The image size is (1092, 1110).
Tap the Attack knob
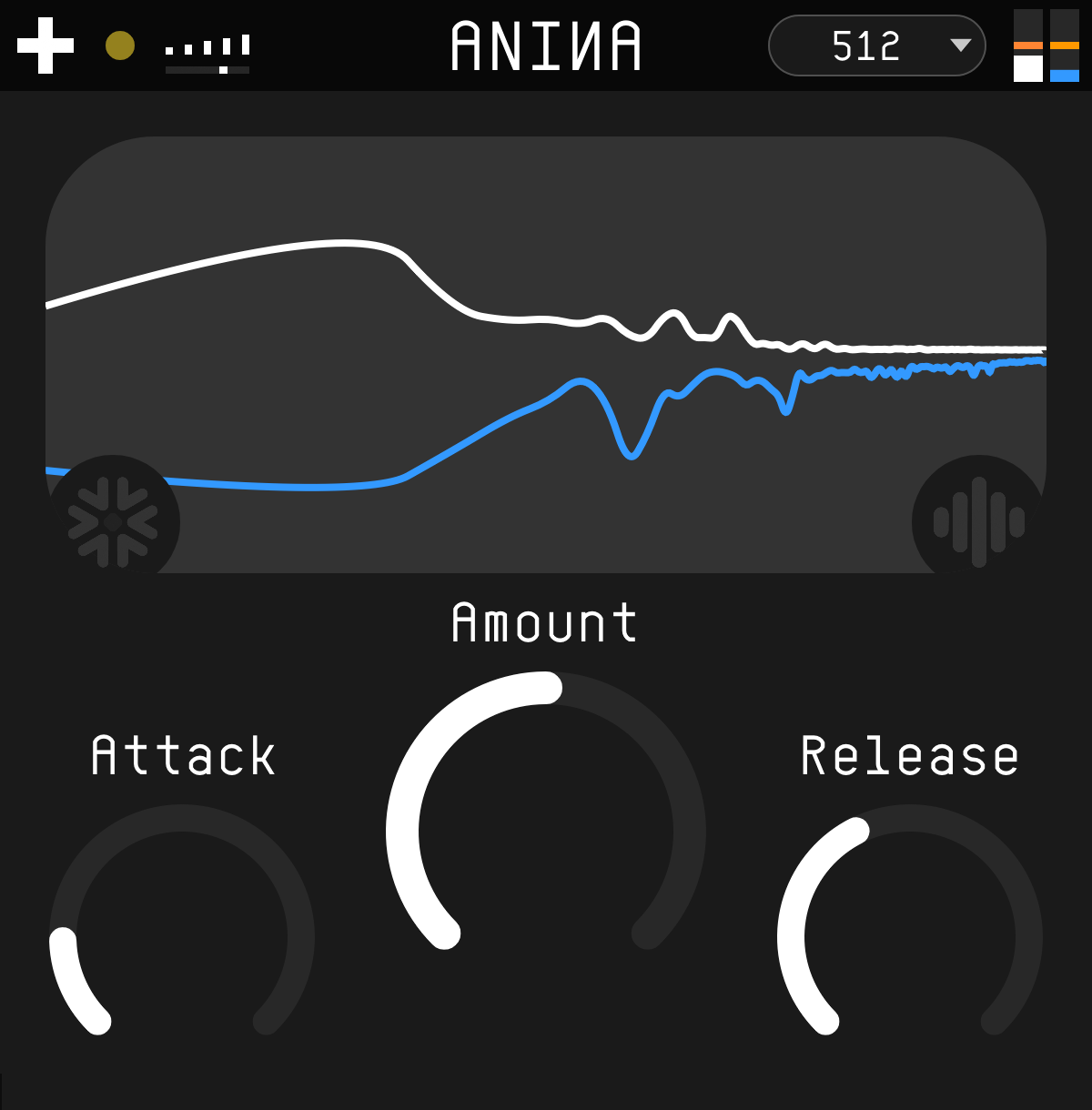point(182,937)
